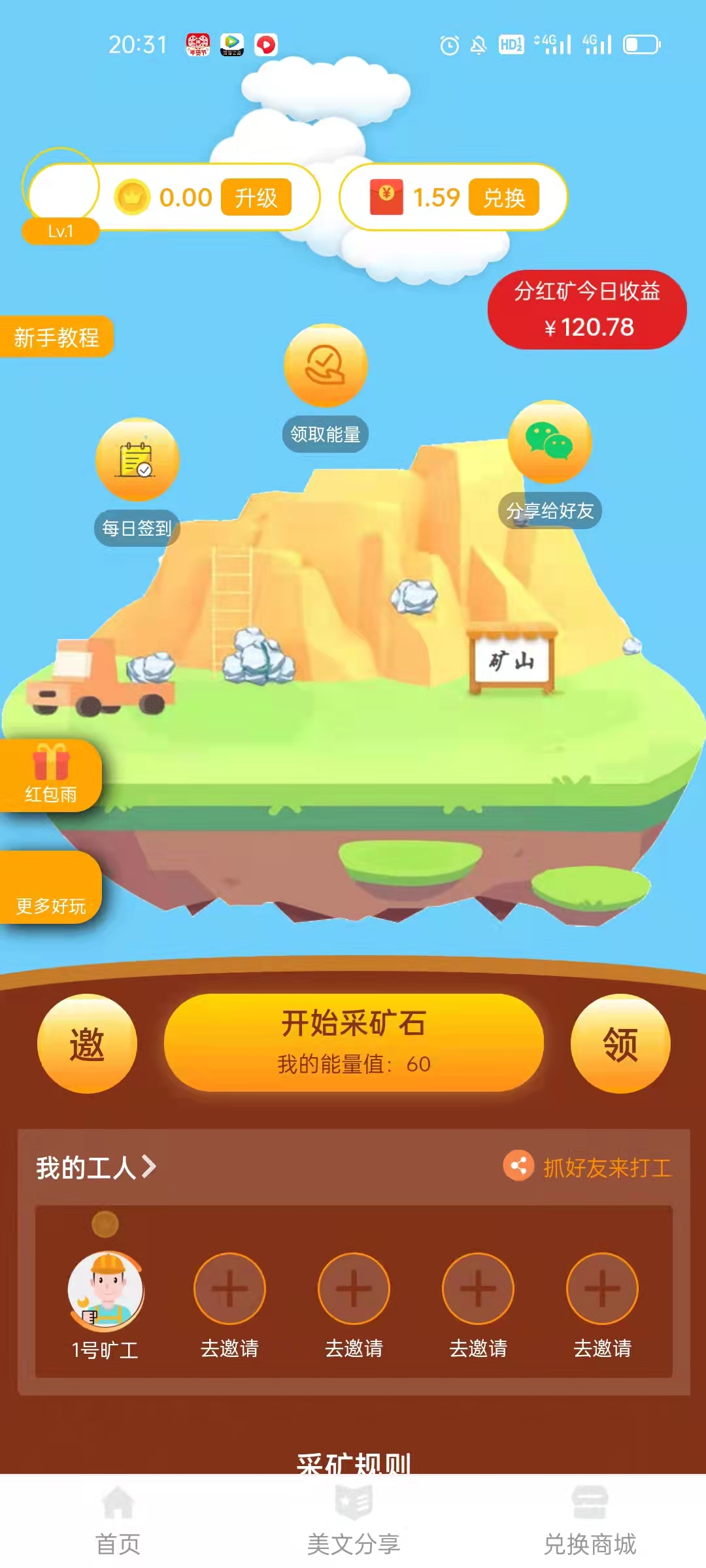Tap the 升级 upgrade button
706x1568 pixels.
coord(256,197)
